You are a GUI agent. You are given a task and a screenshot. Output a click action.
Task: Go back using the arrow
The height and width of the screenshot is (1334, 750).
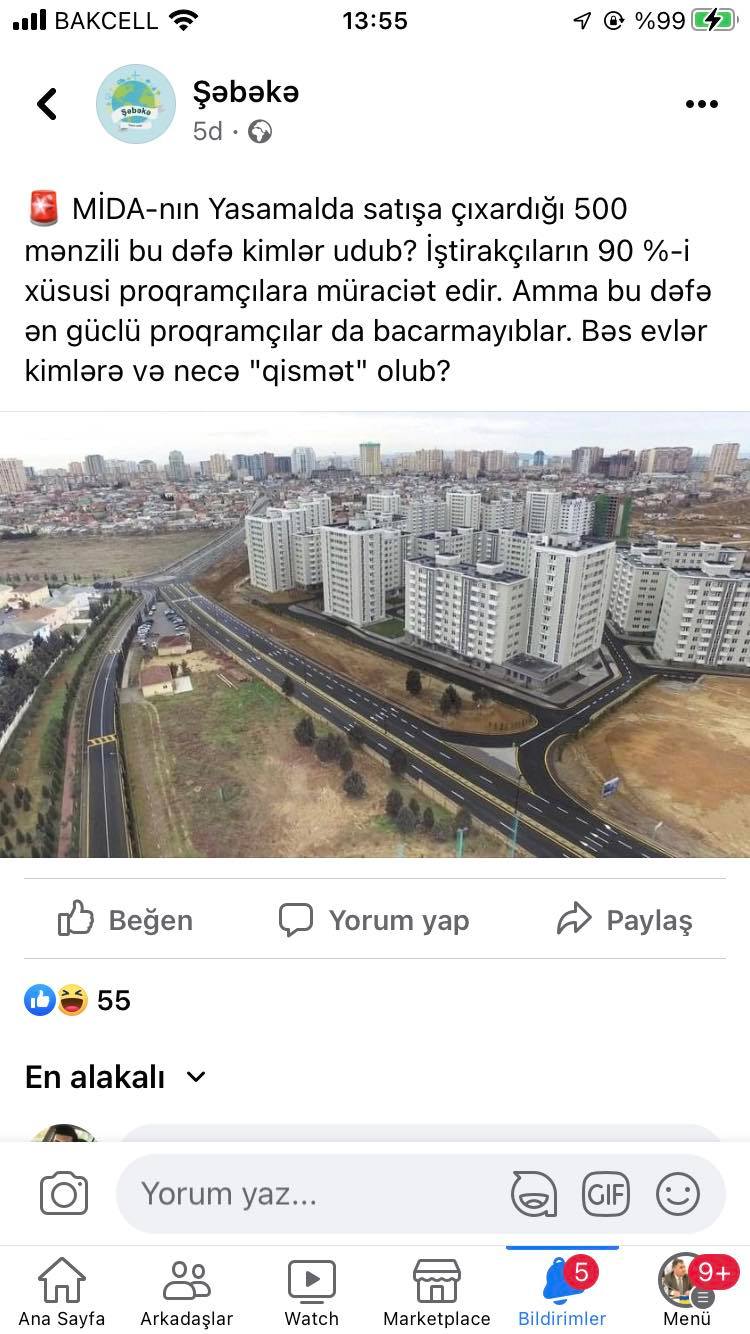[x=47, y=104]
